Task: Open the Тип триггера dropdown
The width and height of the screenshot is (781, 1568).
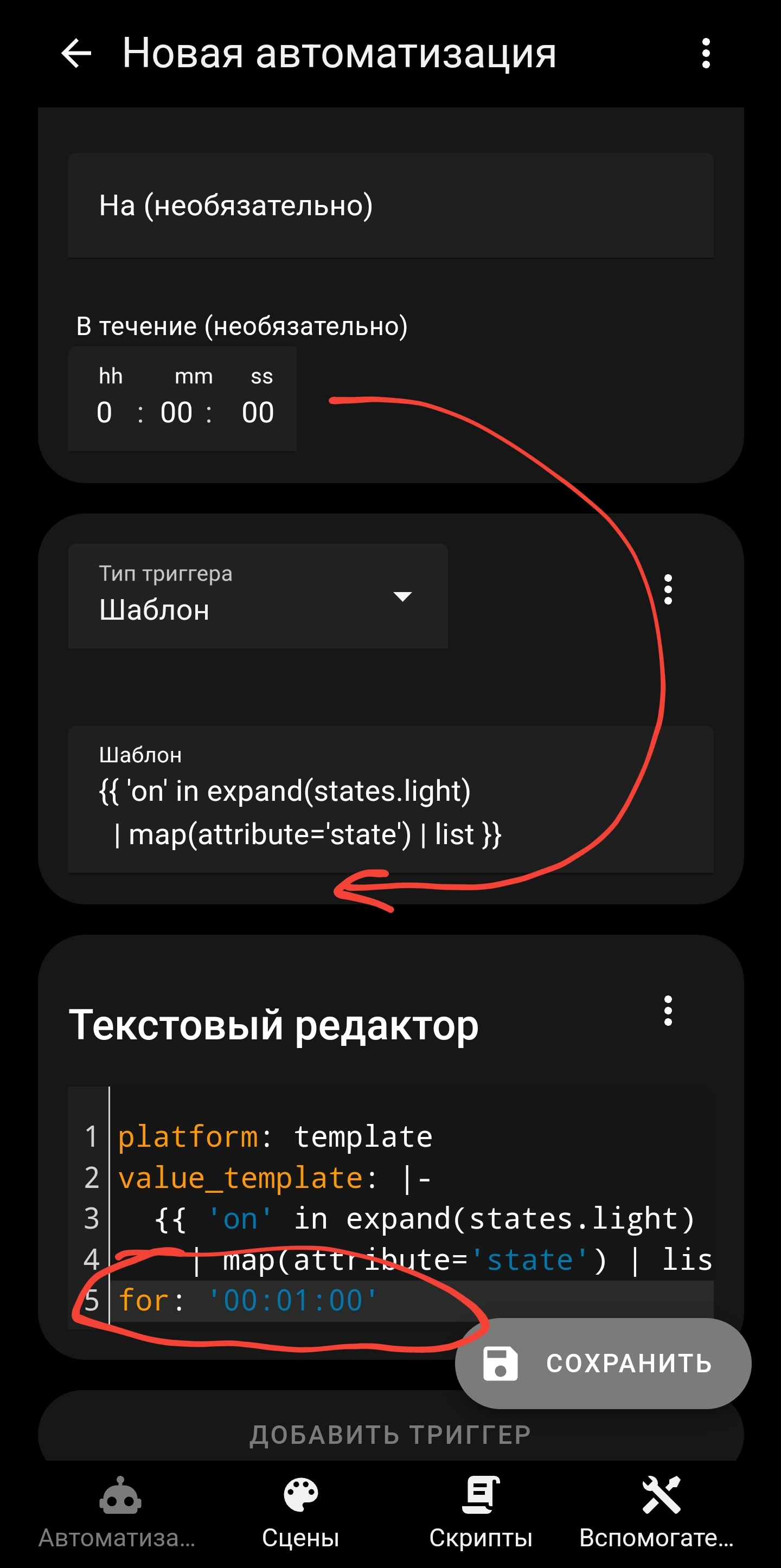Action: click(x=258, y=596)
